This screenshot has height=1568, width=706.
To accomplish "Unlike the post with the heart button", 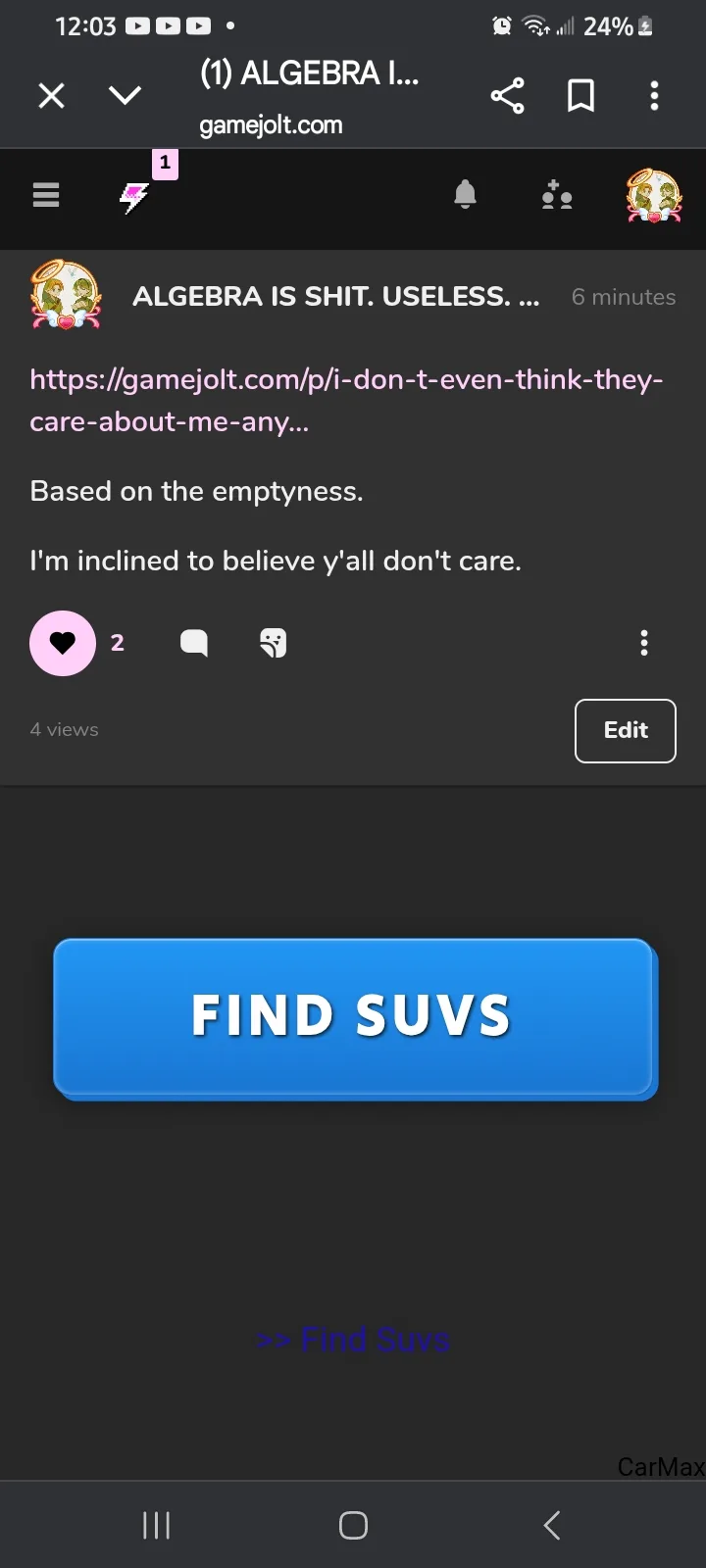I will click(63, 643).
